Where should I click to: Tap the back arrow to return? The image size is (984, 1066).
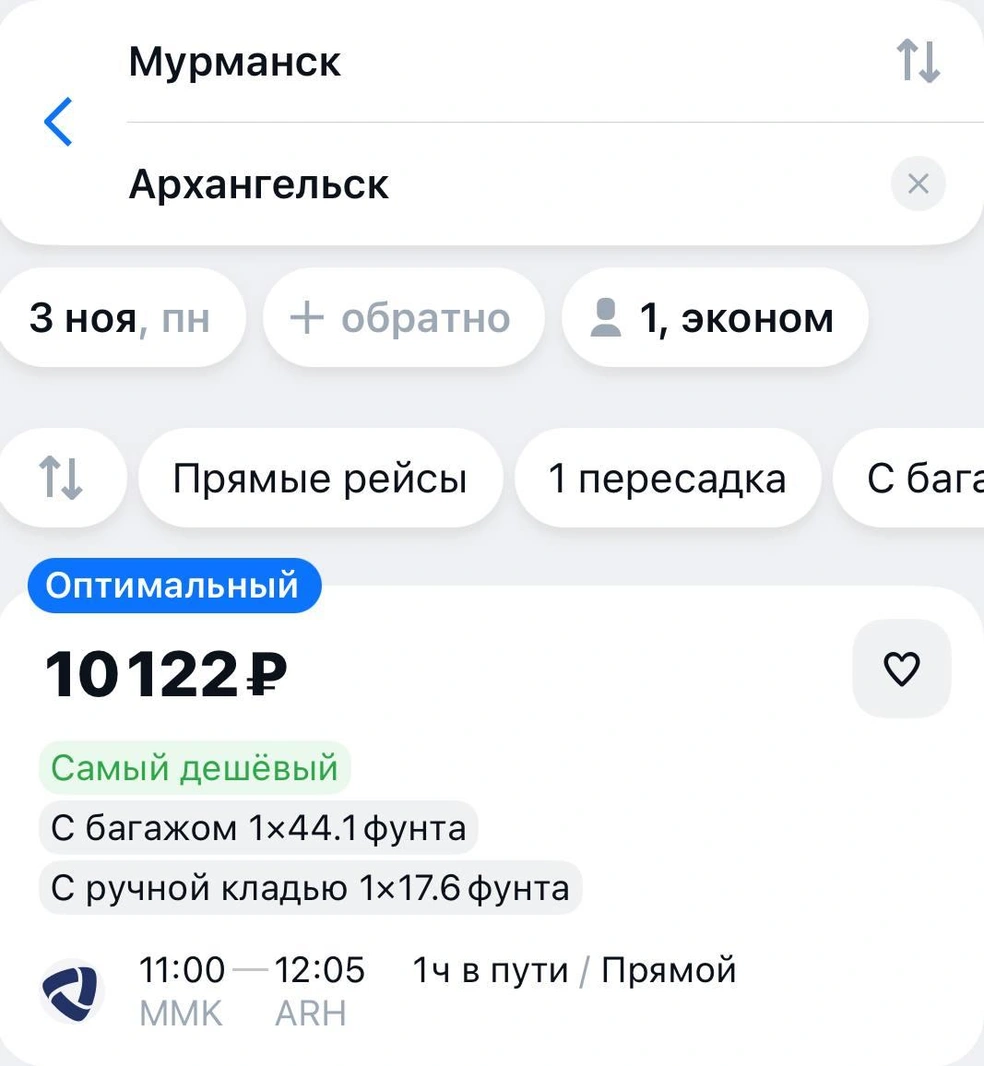pyautogui.click(x=57, y=122)
